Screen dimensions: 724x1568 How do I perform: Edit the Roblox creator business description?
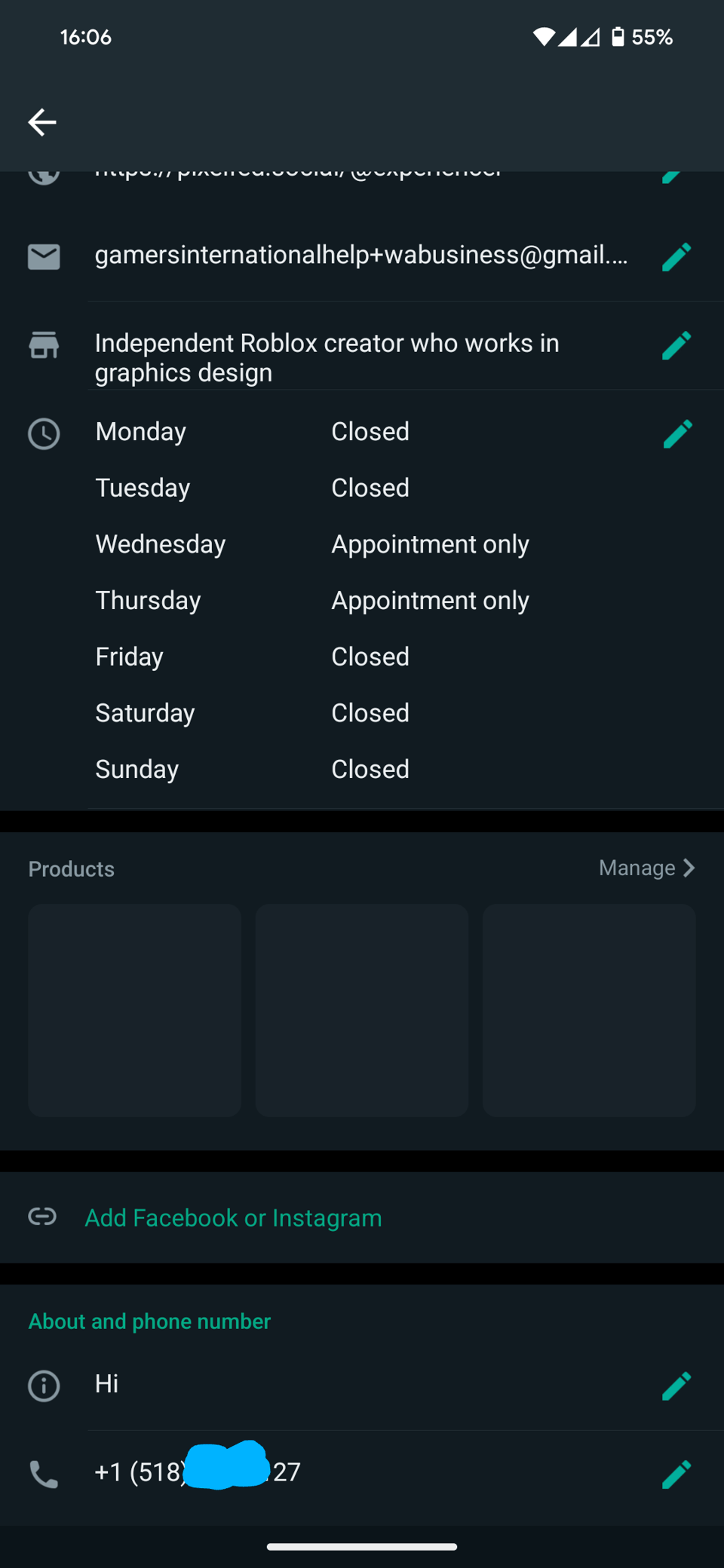coord(676,345)
